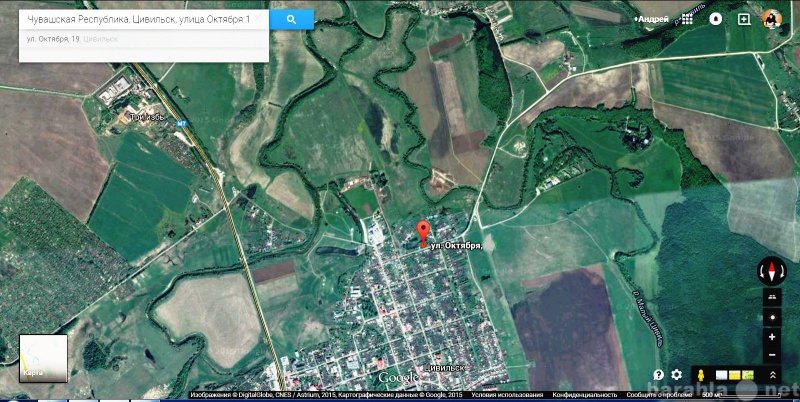Tap the share plus icon
800x402 pixels.
click(x=743, y=19)
